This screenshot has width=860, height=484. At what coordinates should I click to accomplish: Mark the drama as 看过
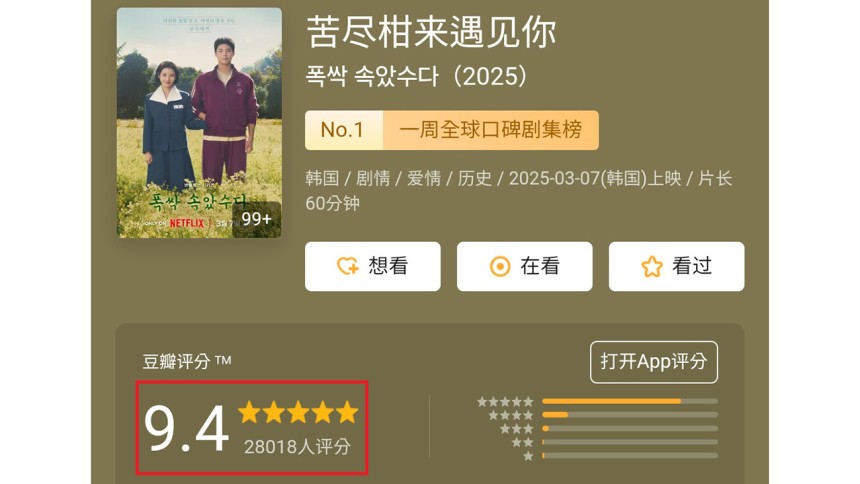point(676,266)
